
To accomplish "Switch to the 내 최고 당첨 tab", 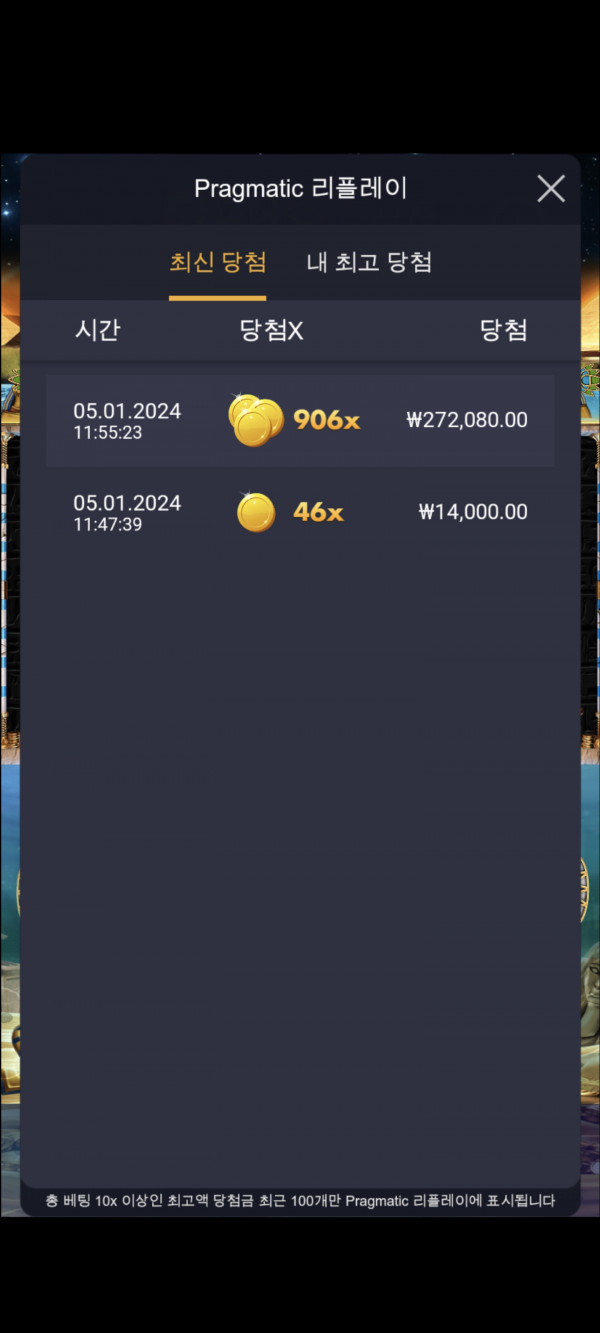I will (x=369, y=263).
